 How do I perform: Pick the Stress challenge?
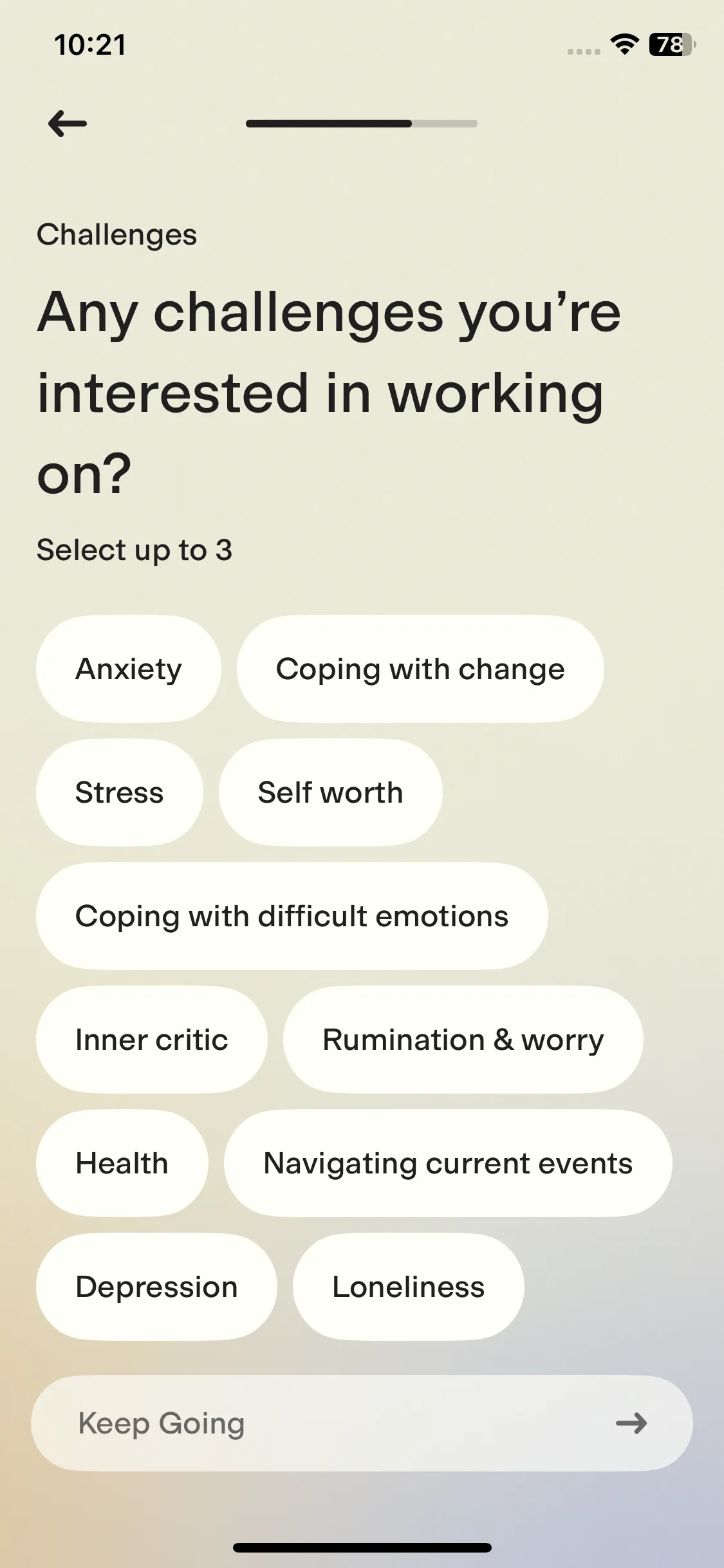(x=120, y=793)
